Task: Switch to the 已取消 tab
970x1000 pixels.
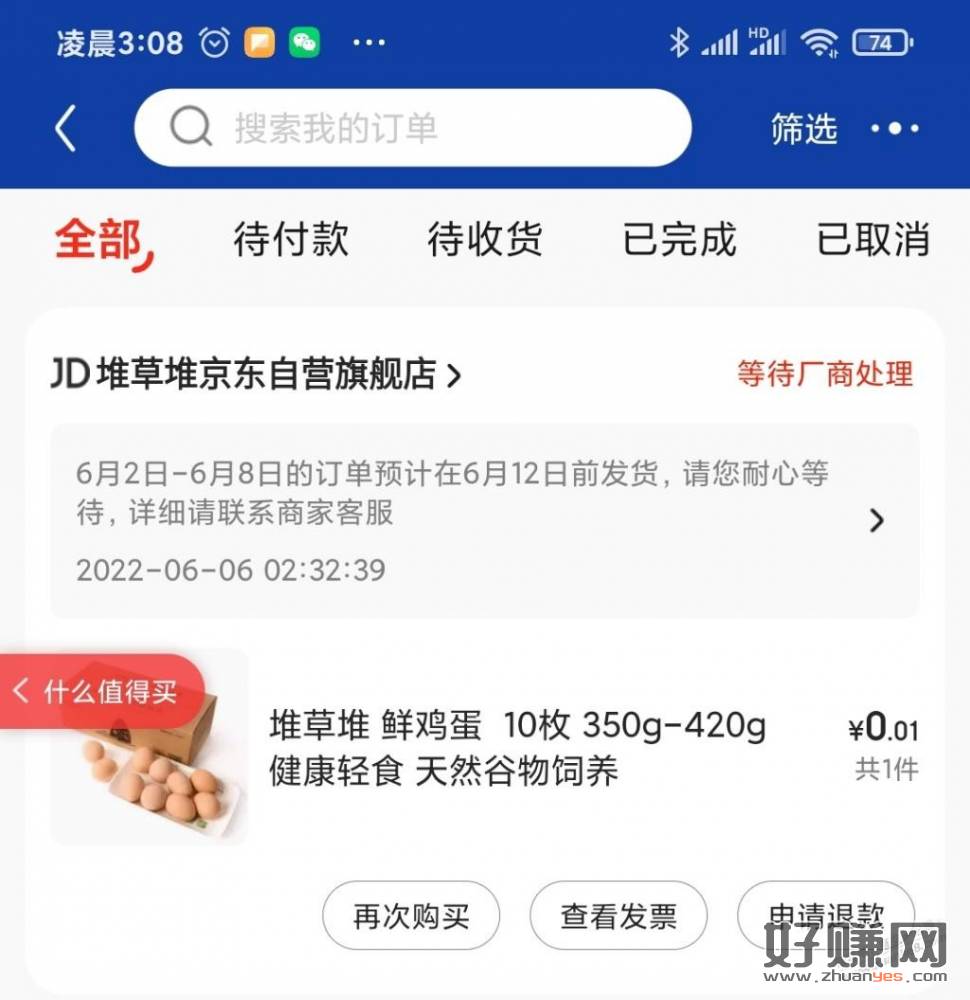Action: point(872,241)
